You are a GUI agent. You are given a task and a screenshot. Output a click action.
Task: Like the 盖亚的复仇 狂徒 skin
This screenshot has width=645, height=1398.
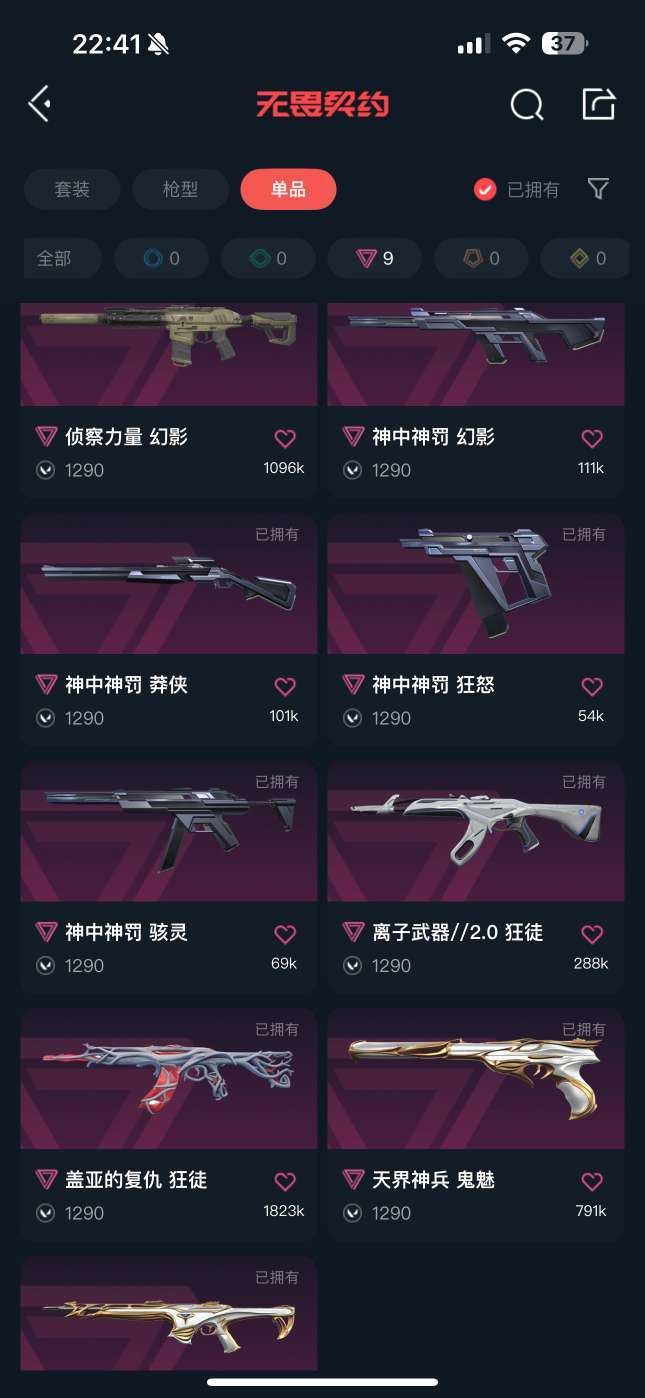(285, 1181)
